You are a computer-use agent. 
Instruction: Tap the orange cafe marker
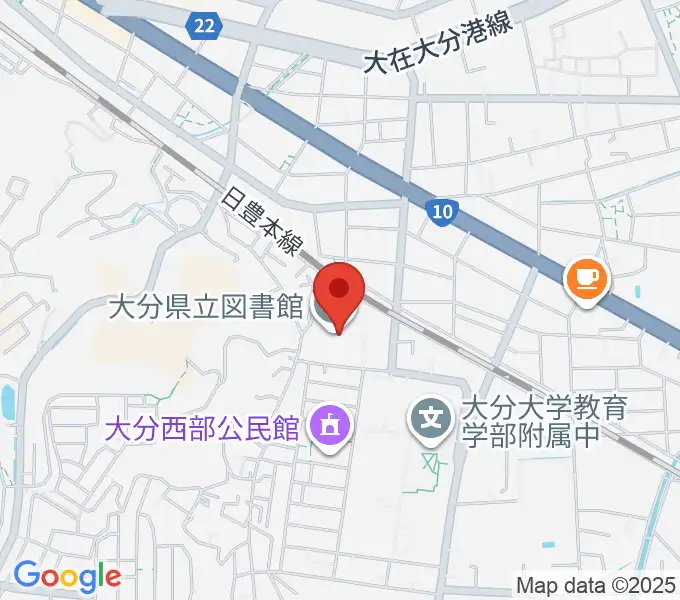pos(587,276)
